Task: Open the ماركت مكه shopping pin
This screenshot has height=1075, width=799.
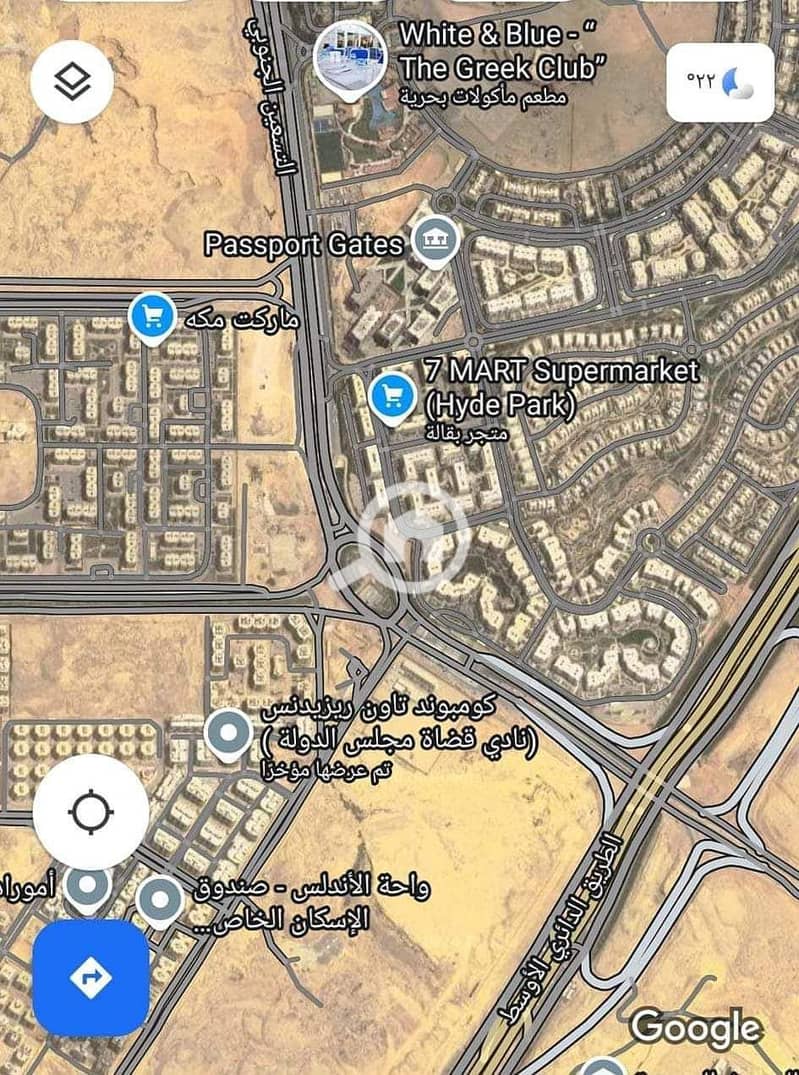Action: [153, 319]
